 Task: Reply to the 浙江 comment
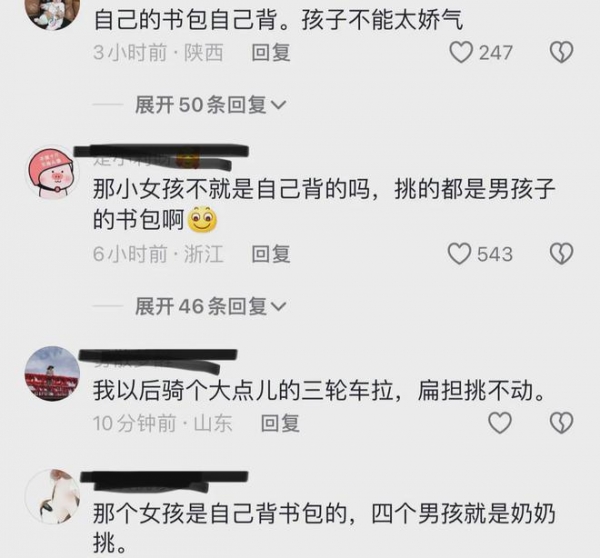tap(271, 255)
